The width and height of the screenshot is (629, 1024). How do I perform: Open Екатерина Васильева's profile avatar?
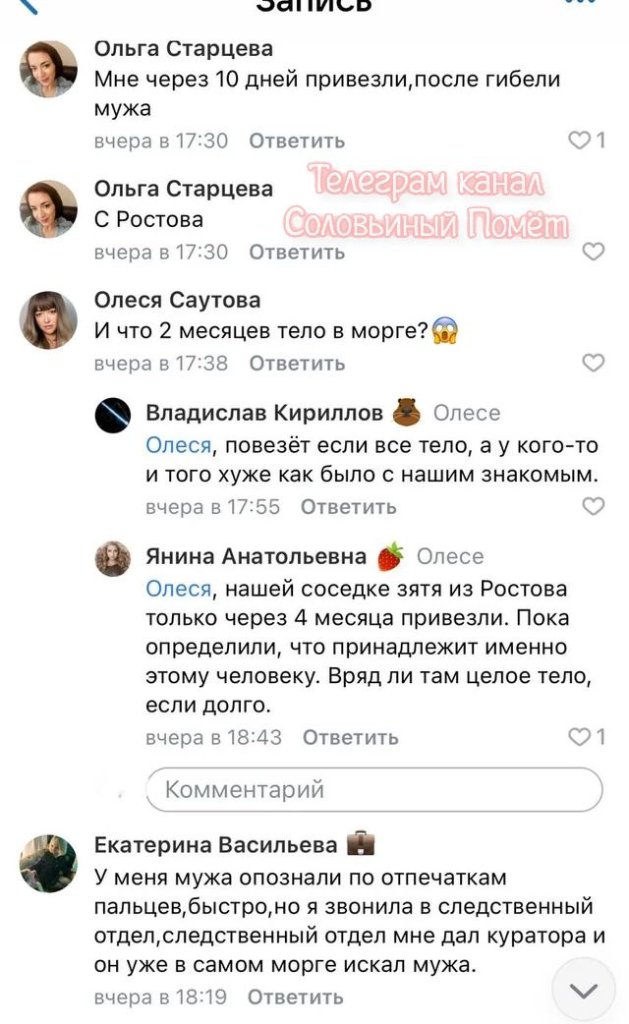tap(48, 864)
